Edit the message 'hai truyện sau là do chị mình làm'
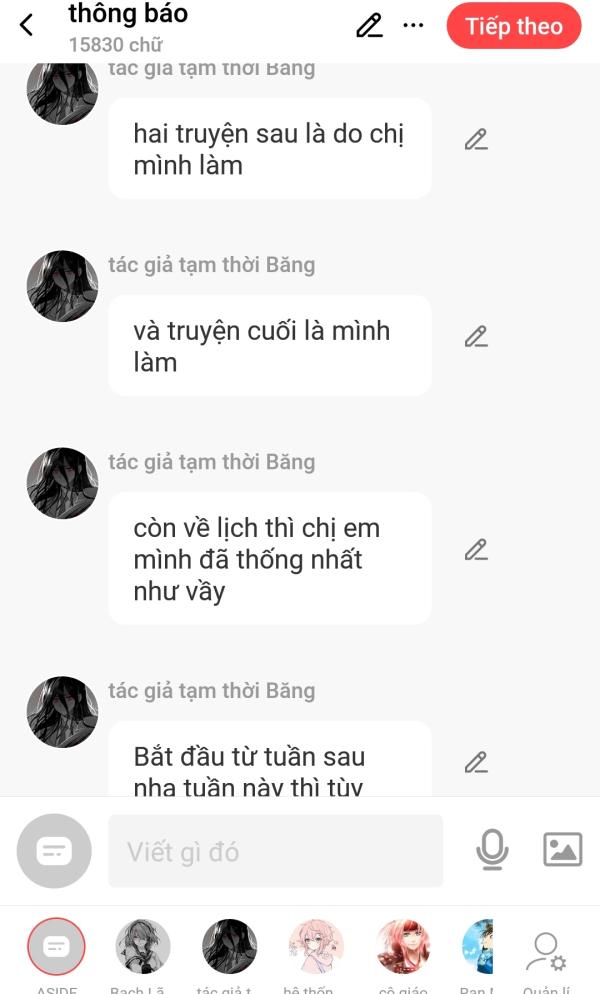600x994 pixels. [x=476, y=139]
